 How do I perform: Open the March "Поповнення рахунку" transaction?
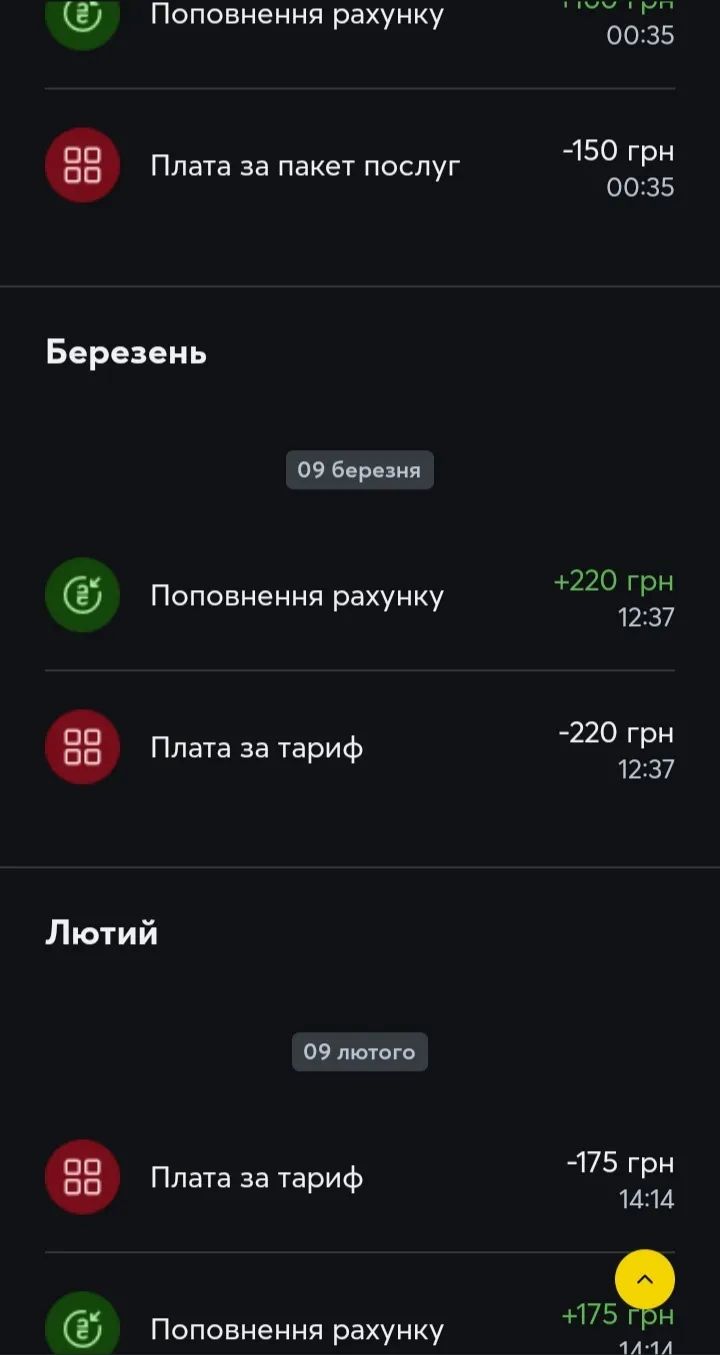(x=360, y=594)
